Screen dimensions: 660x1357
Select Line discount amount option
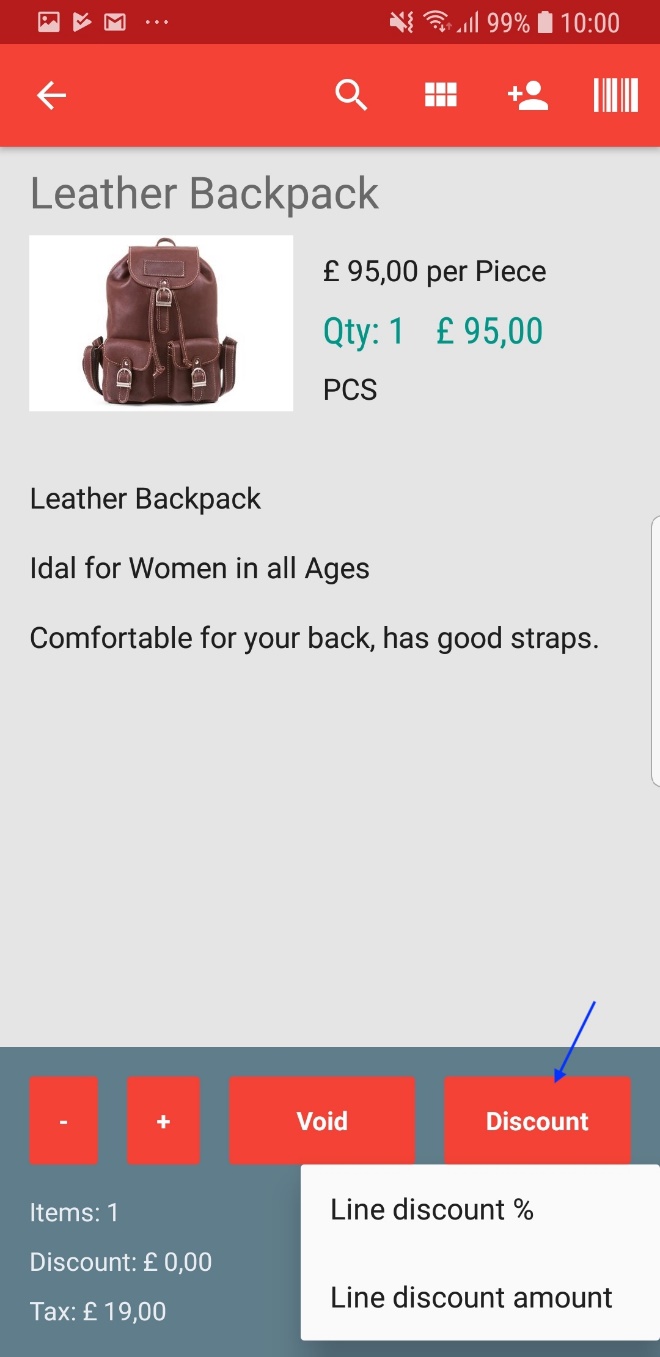tap(471, 1298)
